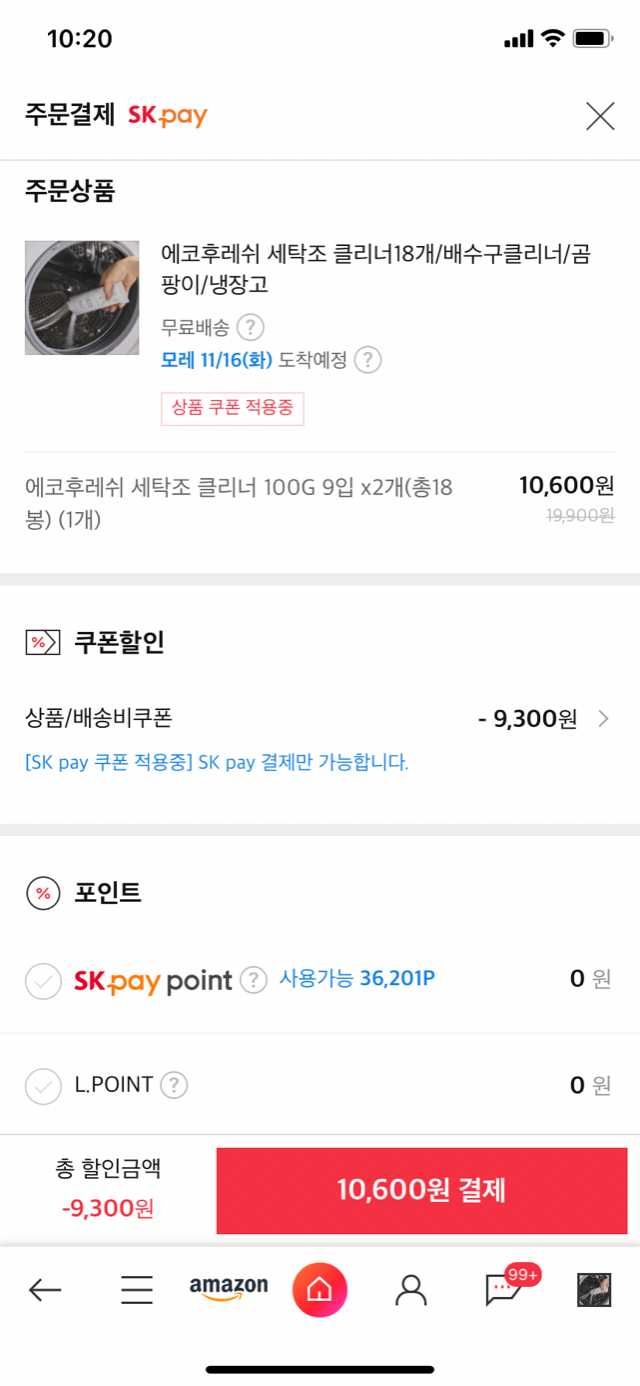Open help for 무료배송 info
640x1386 pixels.
click(x=251, y=327)
